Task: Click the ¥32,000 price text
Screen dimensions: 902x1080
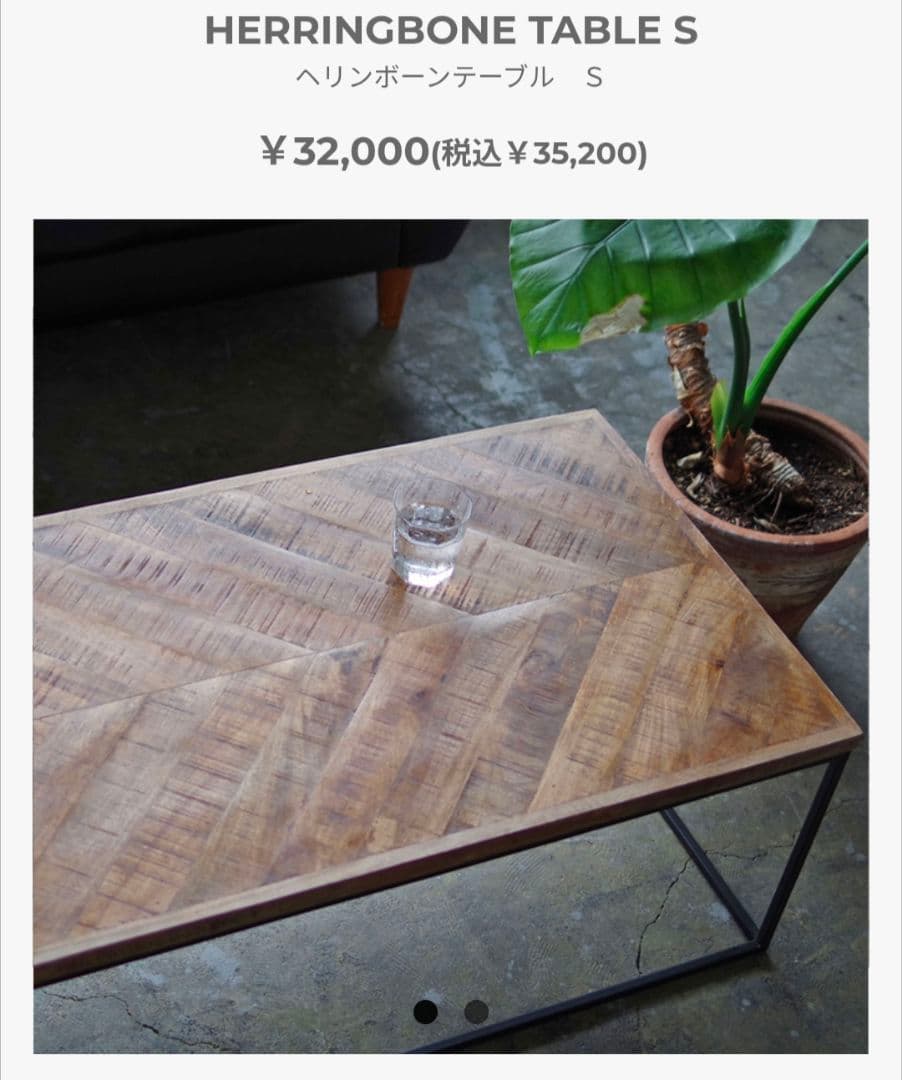Action: point(345,153)
